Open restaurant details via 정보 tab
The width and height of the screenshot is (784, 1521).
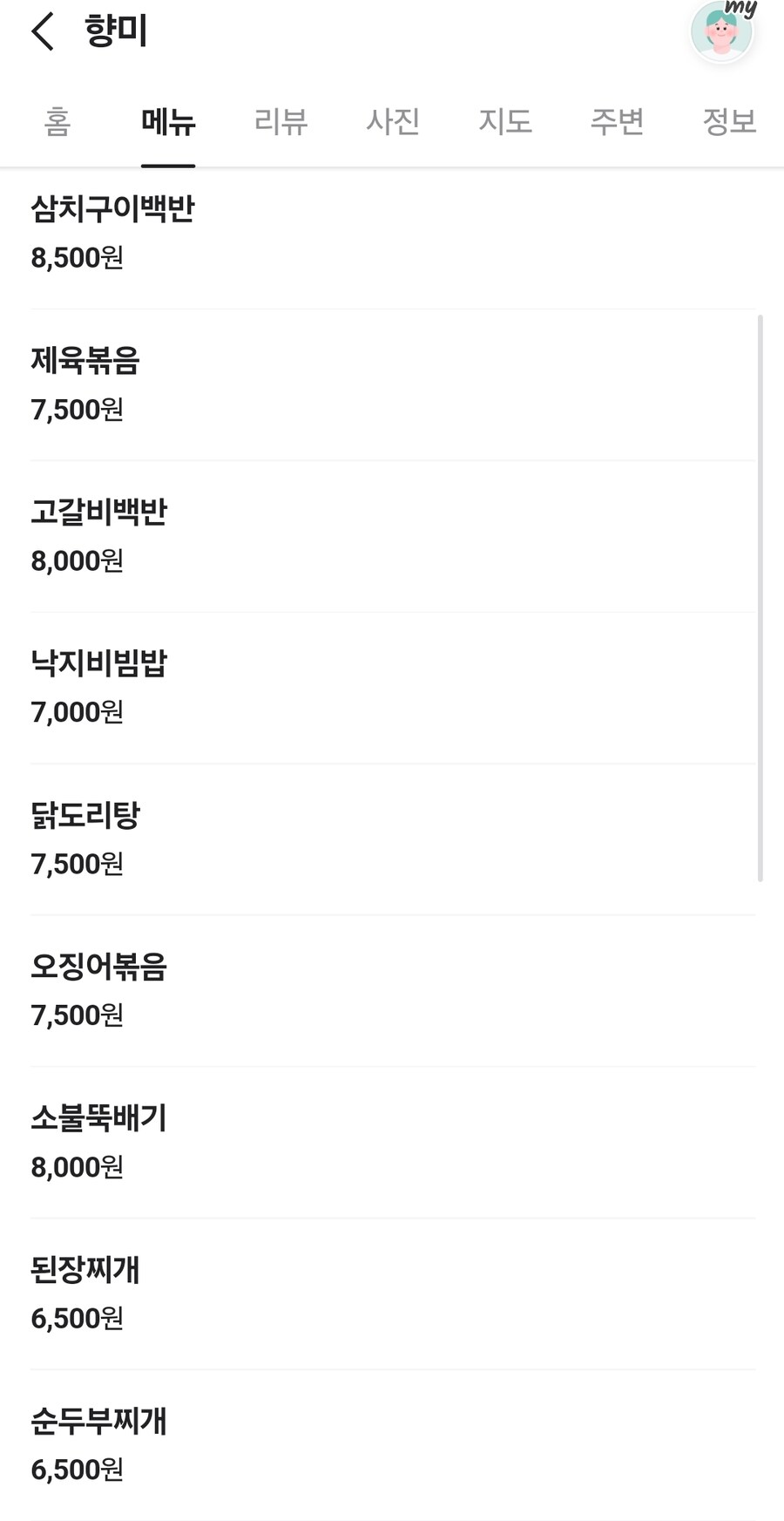[x=730, y=122]
